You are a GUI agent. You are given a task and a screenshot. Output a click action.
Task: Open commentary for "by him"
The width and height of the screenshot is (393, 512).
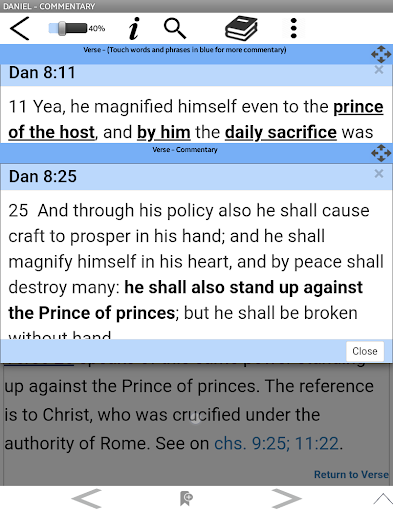click(x=164, y=132)
